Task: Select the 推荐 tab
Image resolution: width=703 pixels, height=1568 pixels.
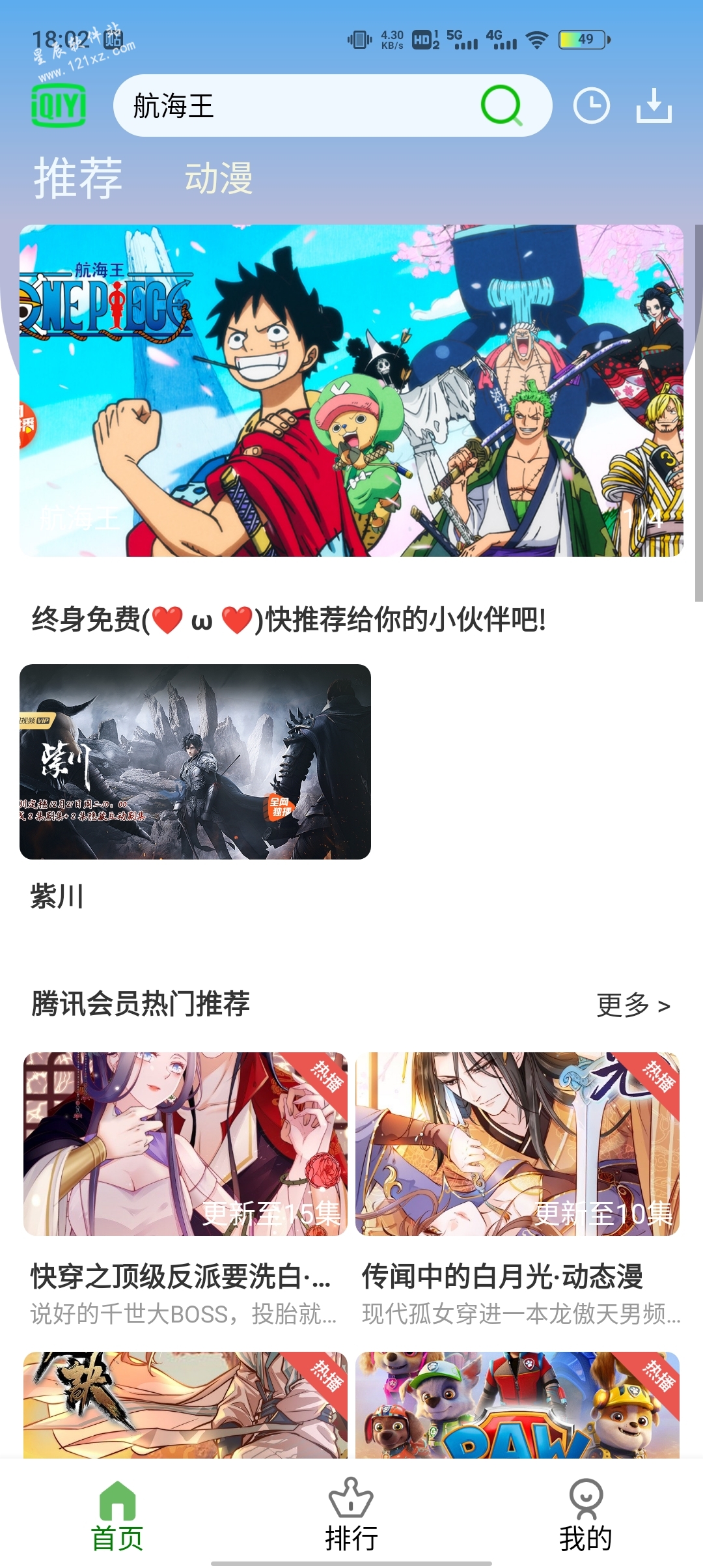Action: [78, 178]
